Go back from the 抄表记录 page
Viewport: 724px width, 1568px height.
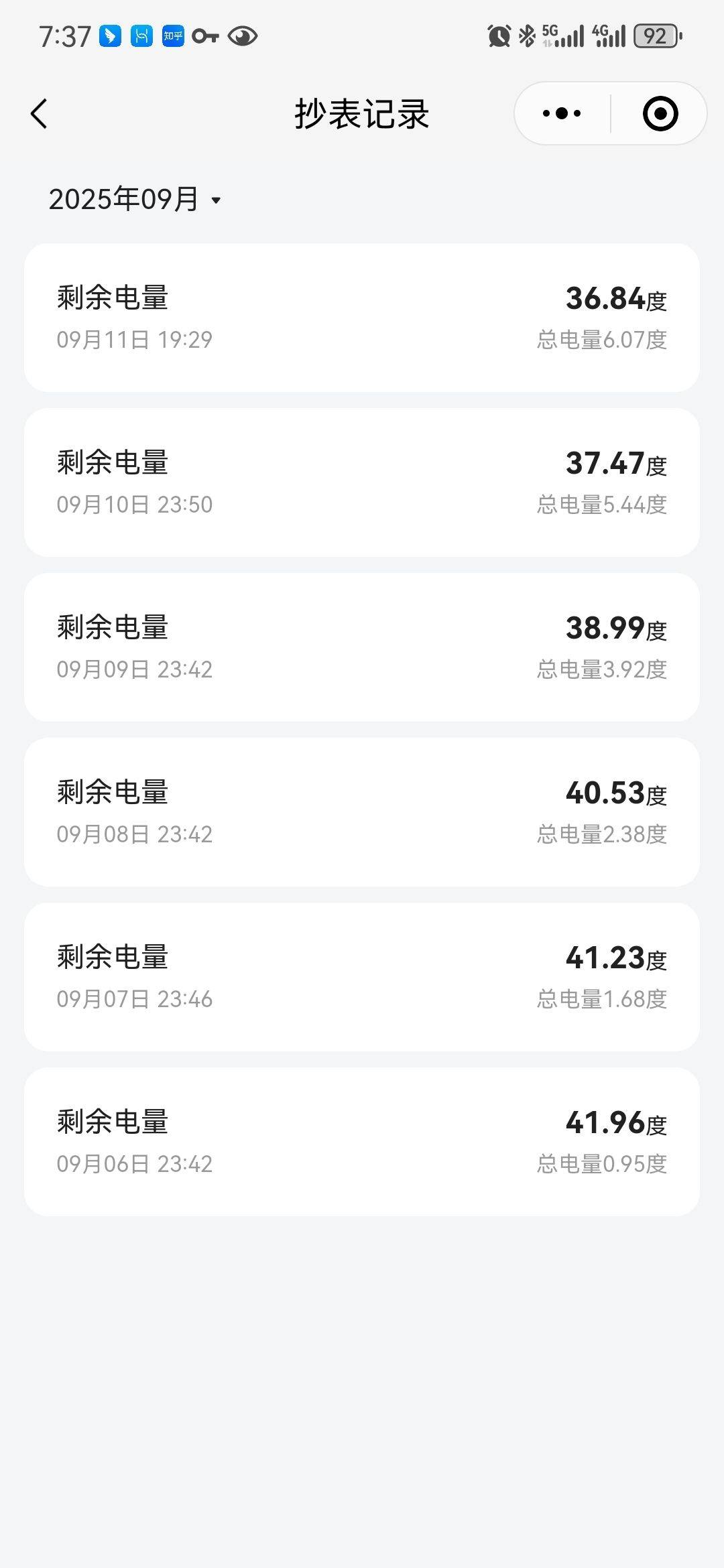click(x=39, y=113)
